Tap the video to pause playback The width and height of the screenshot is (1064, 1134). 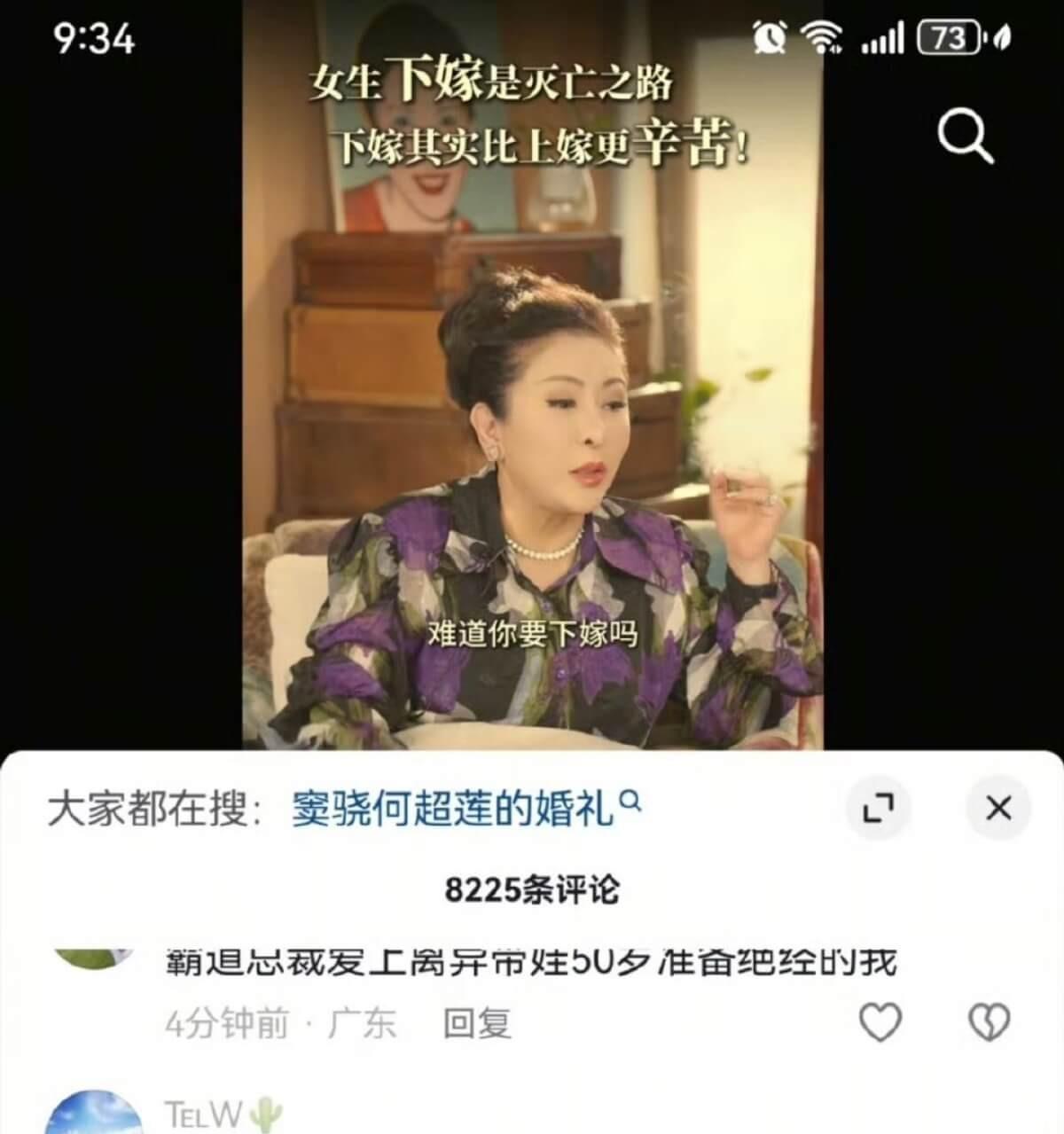[x=532, y=399]
